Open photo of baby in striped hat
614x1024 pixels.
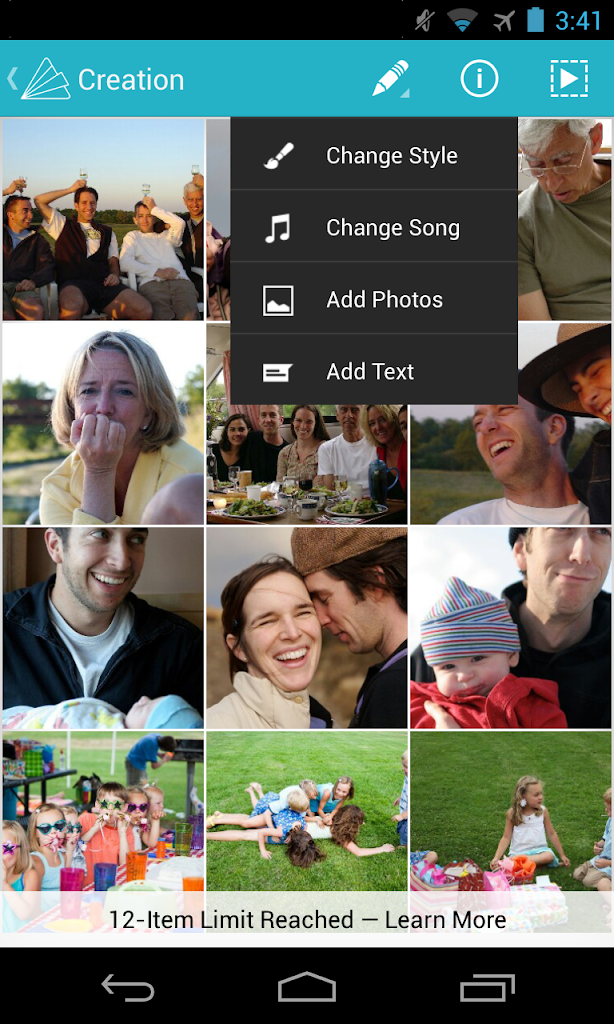(x=511, y=628)
